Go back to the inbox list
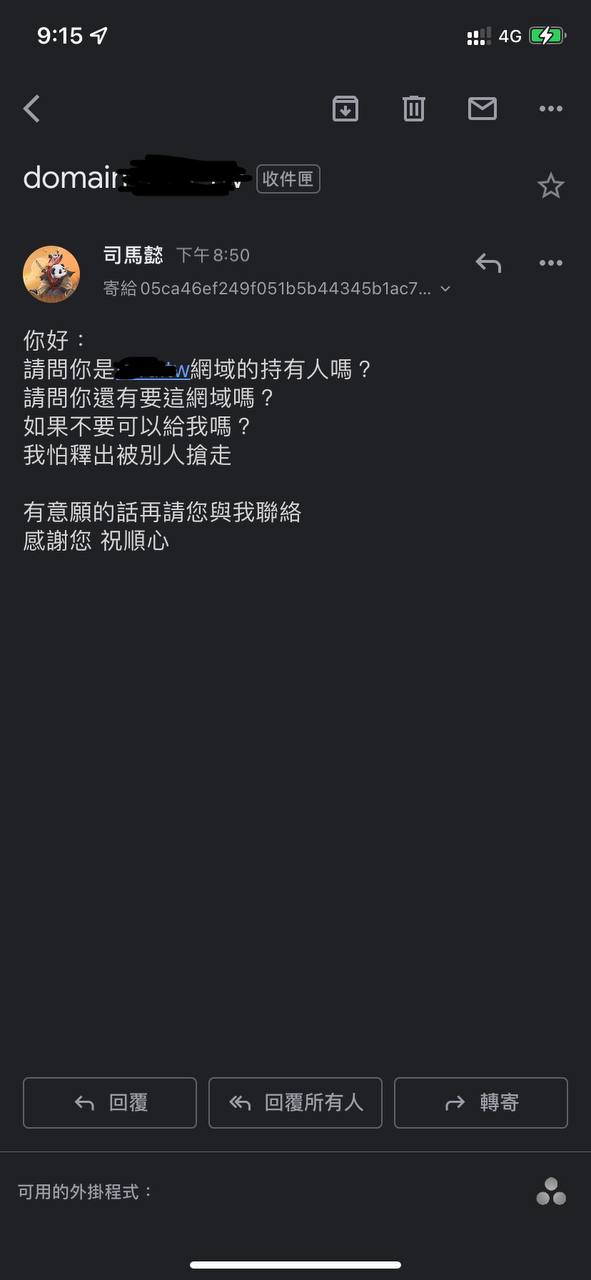Screen dimensions: 591x1280 32,108
